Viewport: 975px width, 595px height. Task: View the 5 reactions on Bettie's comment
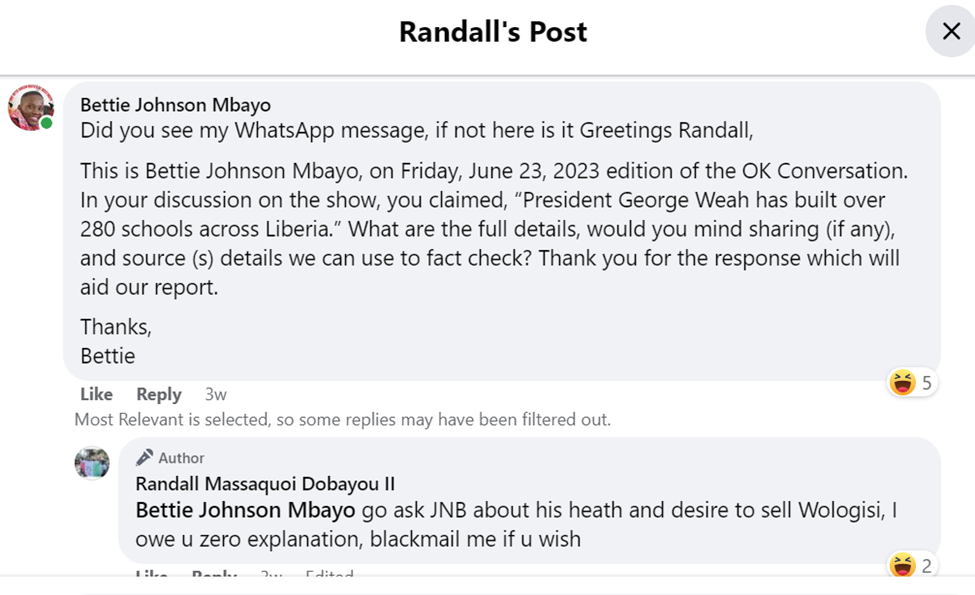(x=912, y=382)
